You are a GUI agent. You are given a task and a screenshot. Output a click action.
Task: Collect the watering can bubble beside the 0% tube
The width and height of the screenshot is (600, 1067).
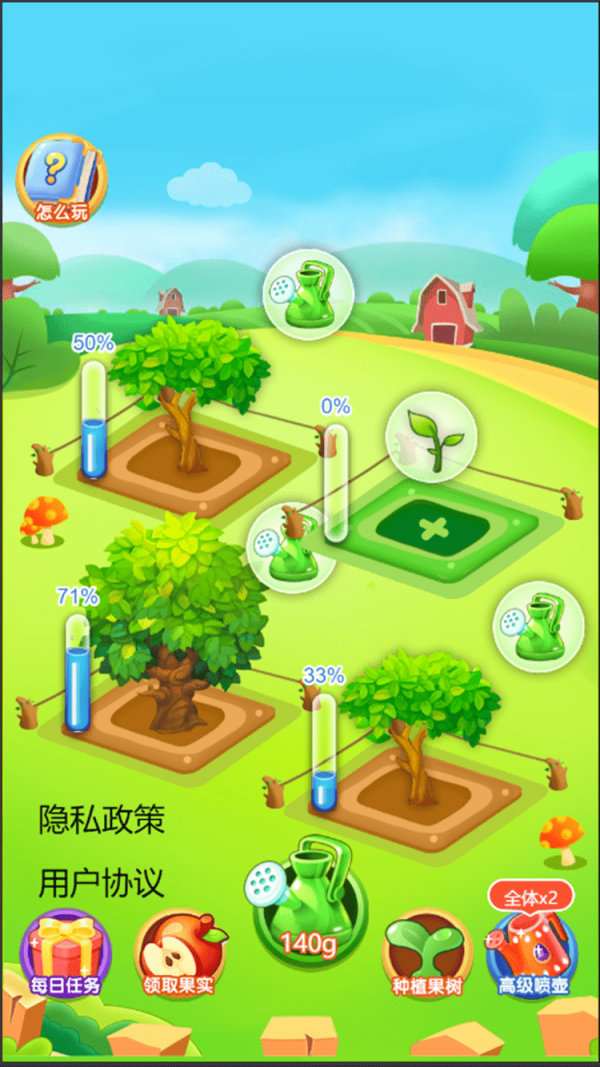290,545
